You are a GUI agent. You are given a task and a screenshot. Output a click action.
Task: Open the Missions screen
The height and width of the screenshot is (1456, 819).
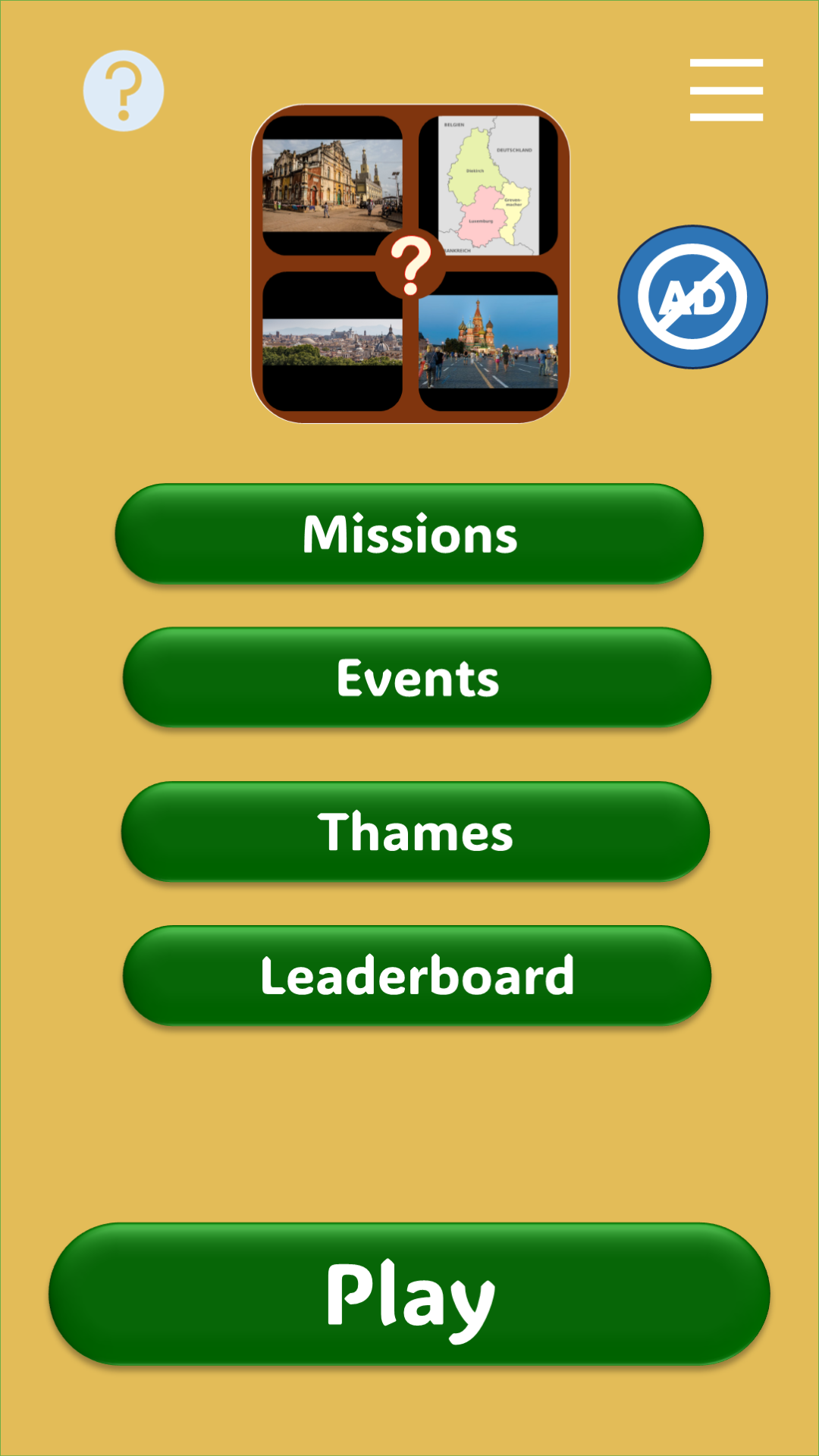pos(409,534)
